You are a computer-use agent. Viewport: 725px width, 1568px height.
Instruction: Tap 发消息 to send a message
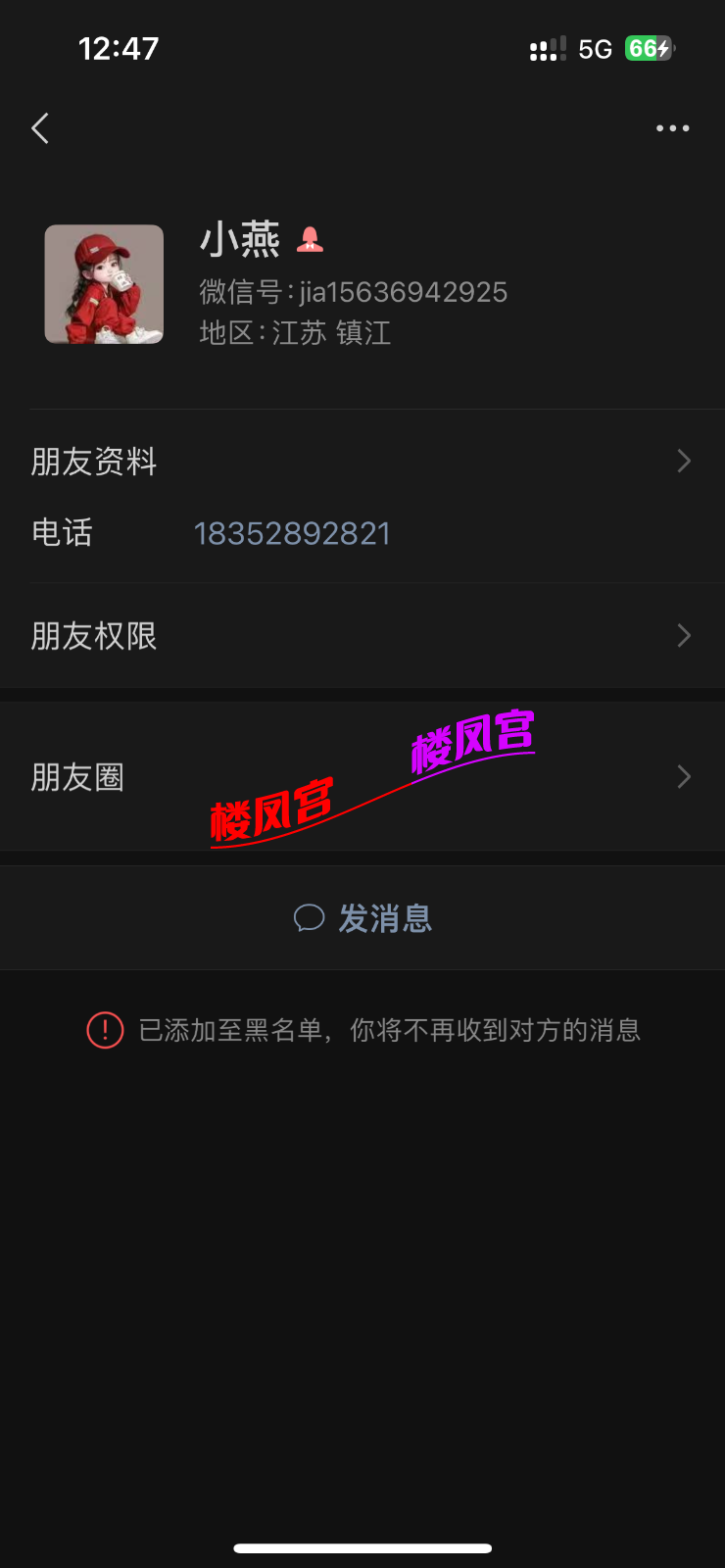tap(362, 918)
